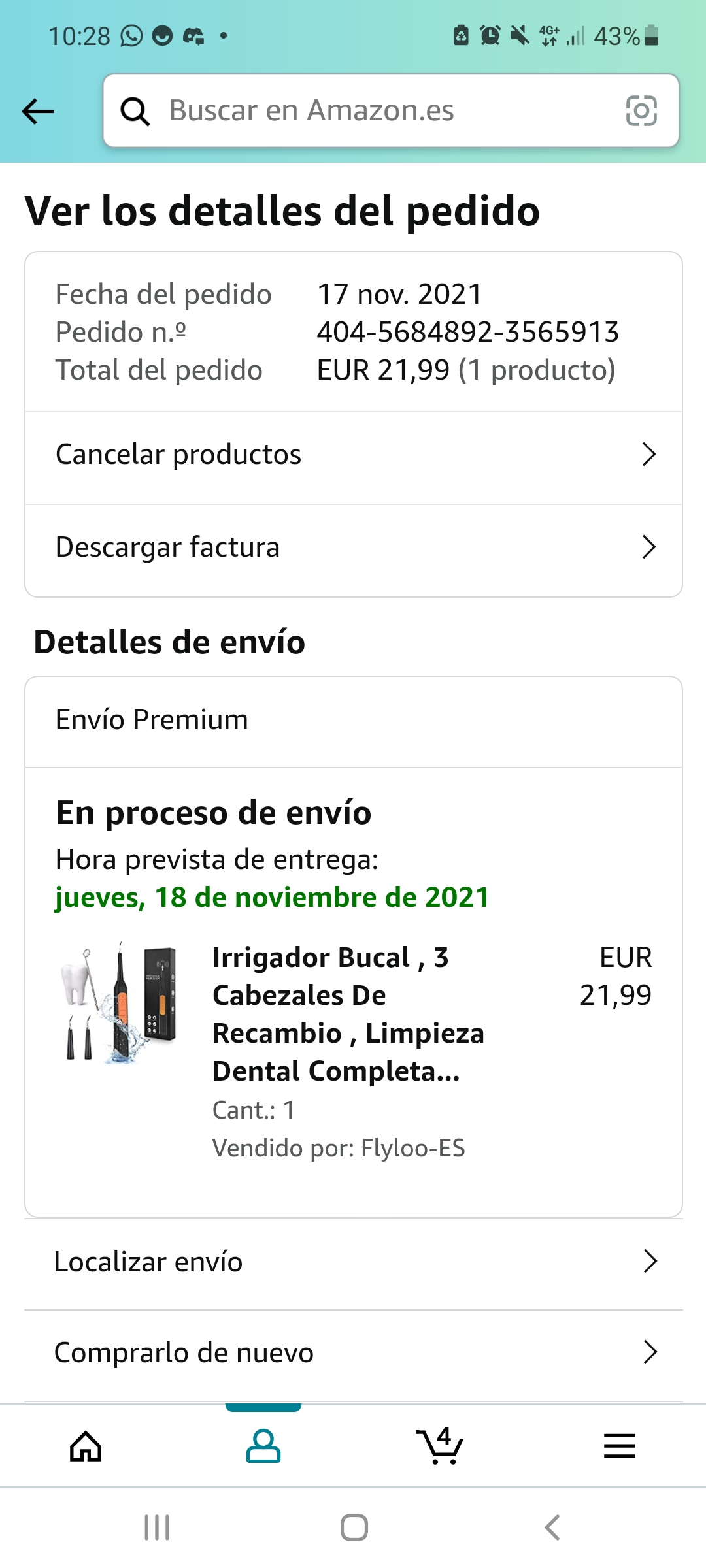The image size is (706, 1568).
Task: Select Descargar factura
Action: [353, 547]
